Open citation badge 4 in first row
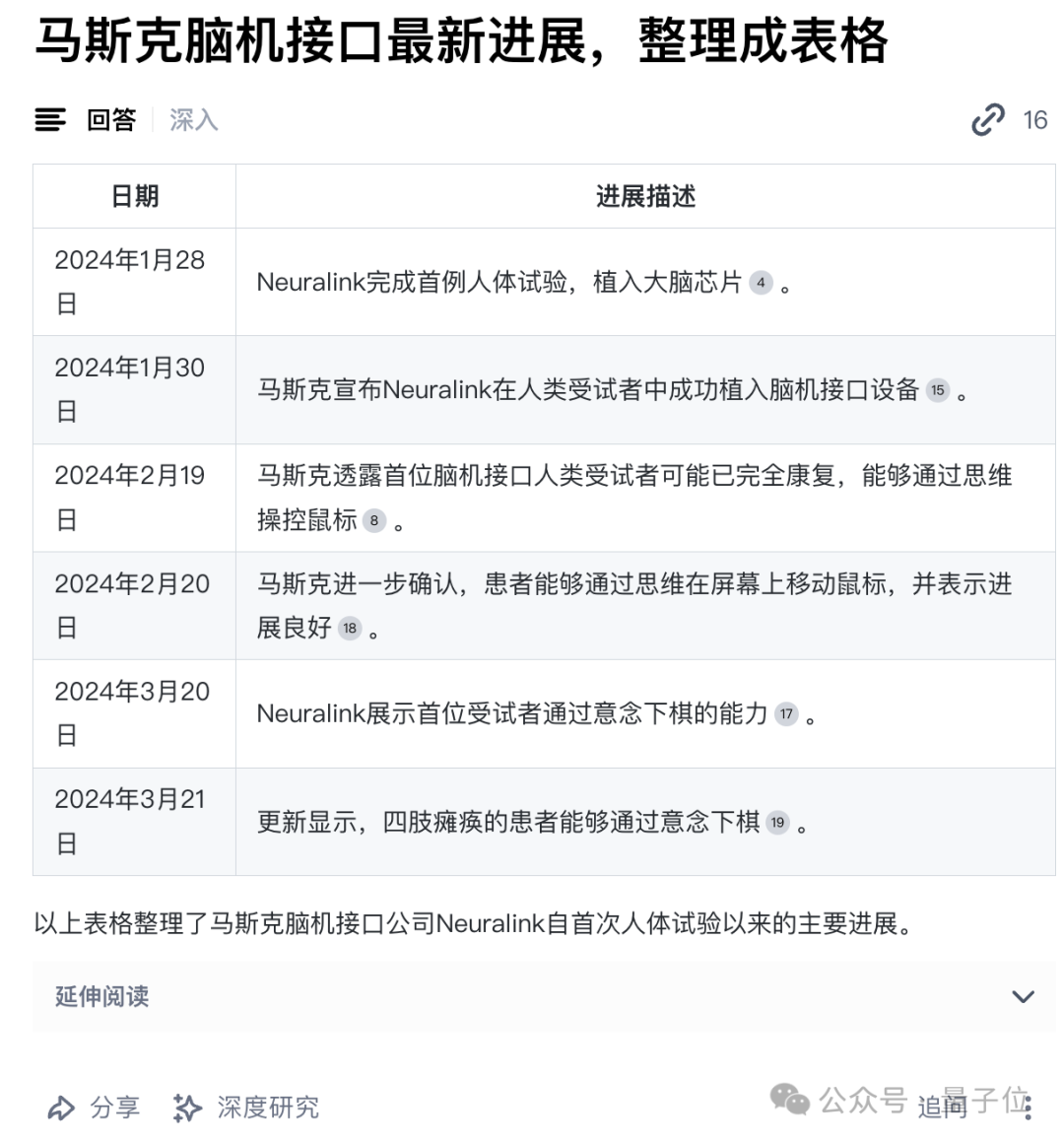The width and height of the screenshot is (1064, 1143). (x=762, y=283)
